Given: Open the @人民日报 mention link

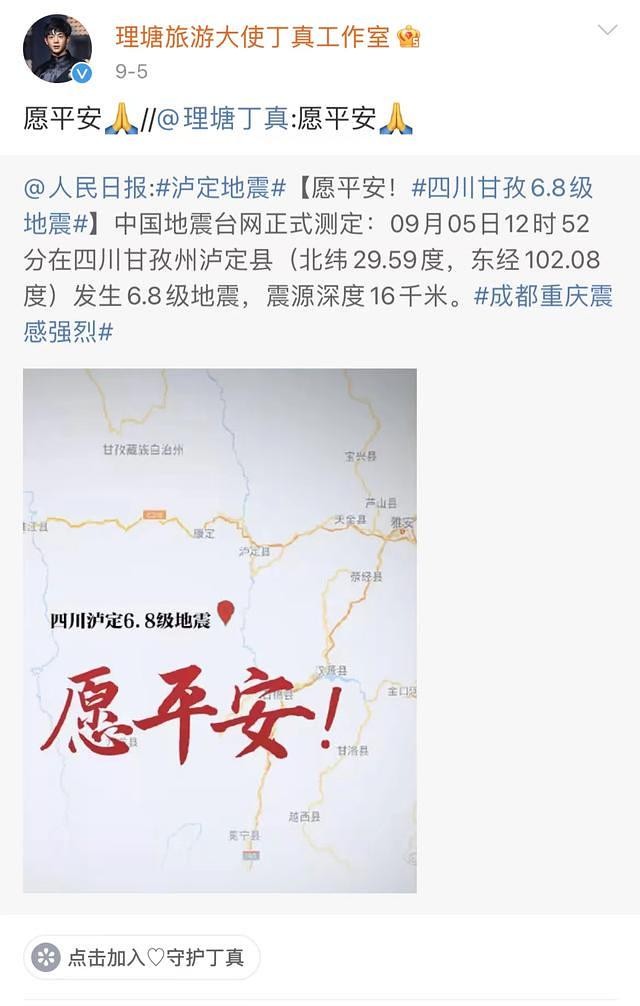Looking at the screenshot, I should click(x=86, y=188).
